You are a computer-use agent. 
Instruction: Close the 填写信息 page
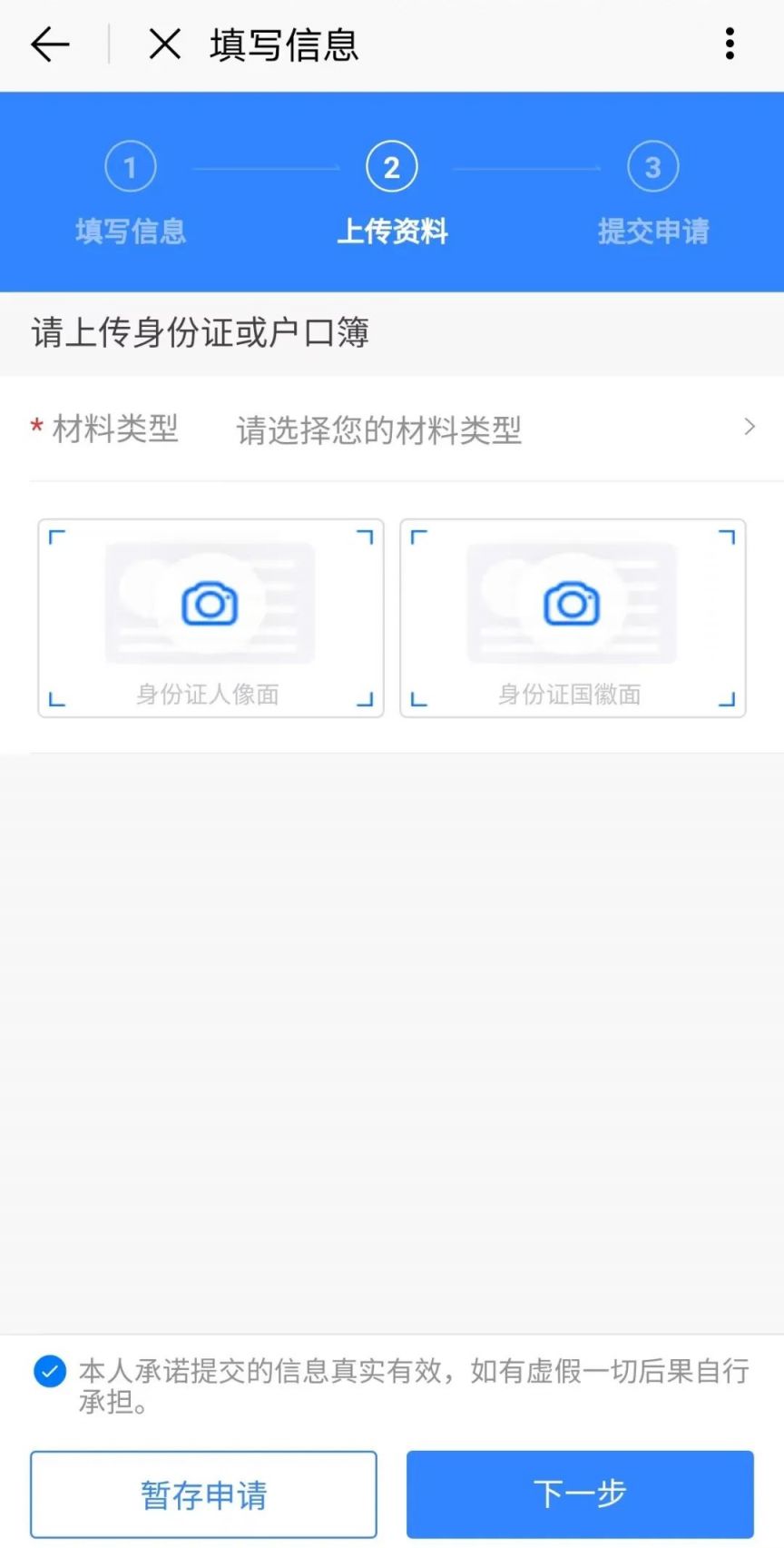164,44
